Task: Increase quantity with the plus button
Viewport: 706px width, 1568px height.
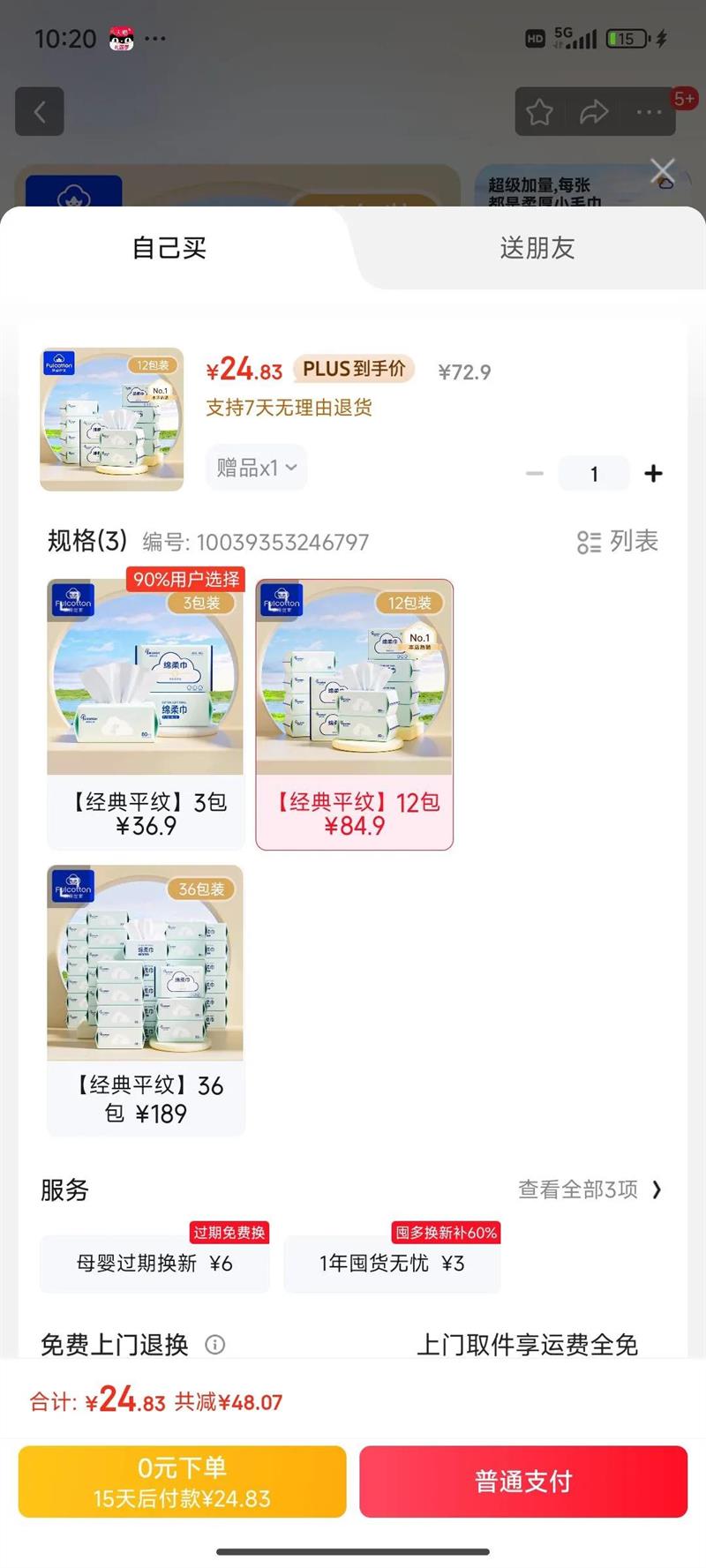Action: click(653, 474)
